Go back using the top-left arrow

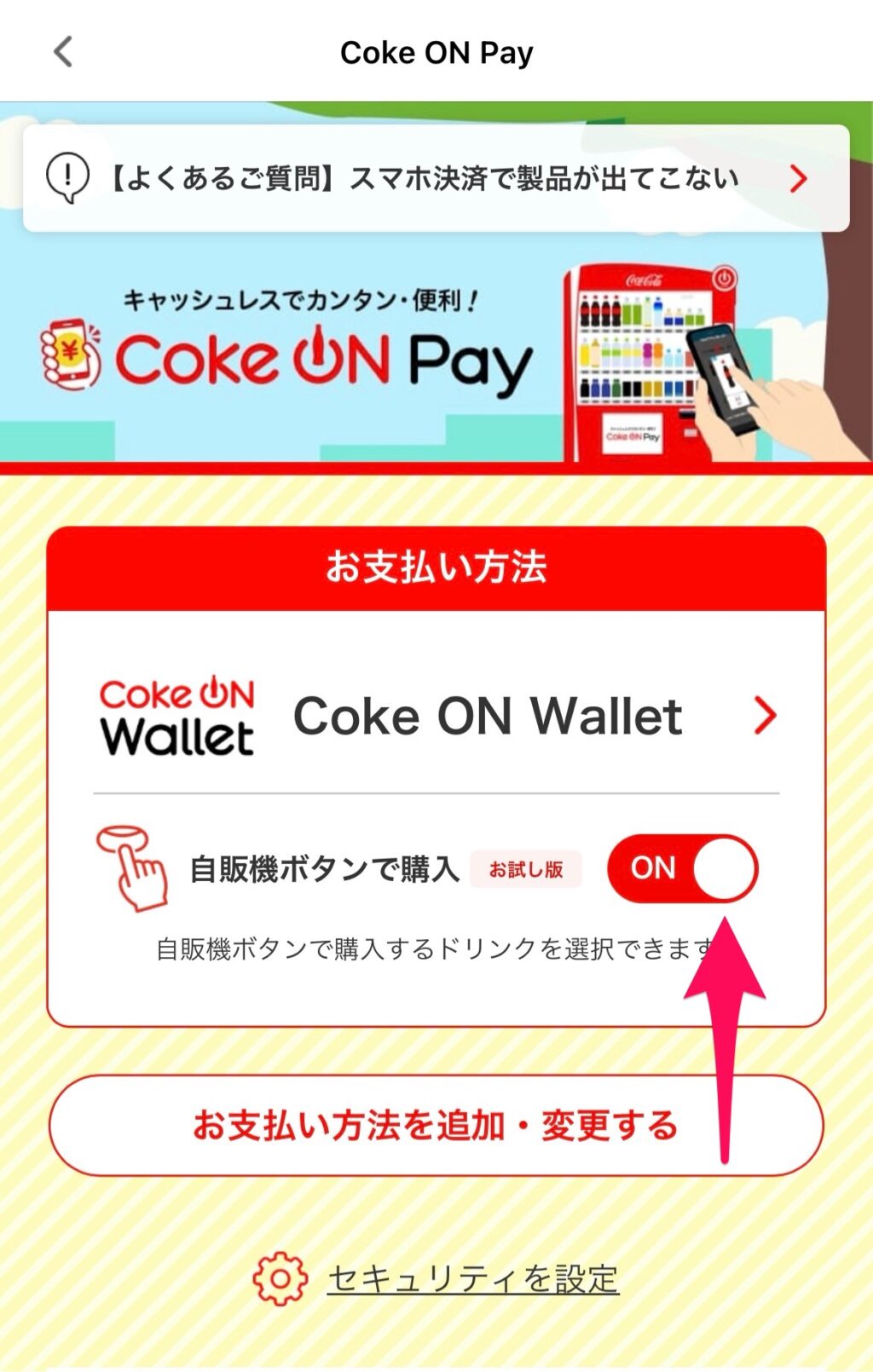point(63,52)
